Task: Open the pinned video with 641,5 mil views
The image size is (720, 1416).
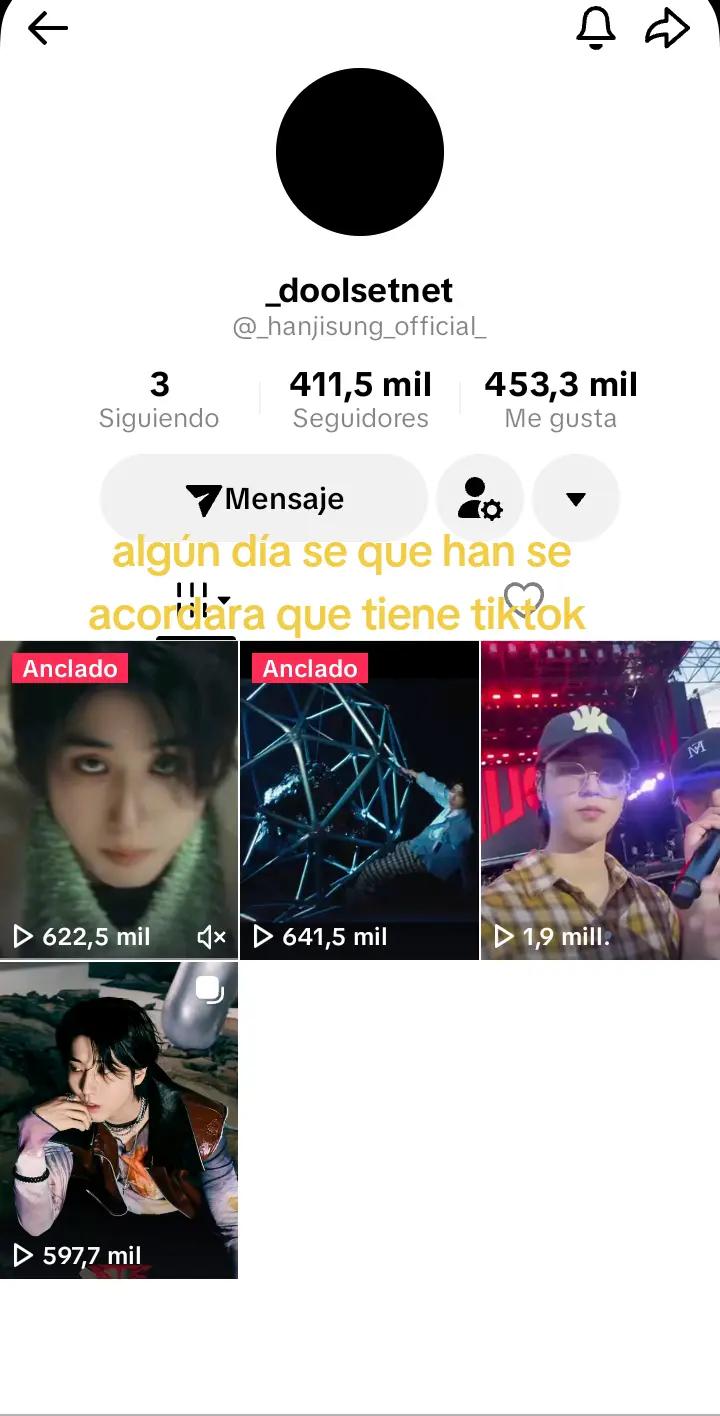Action: tap(360, 800)
